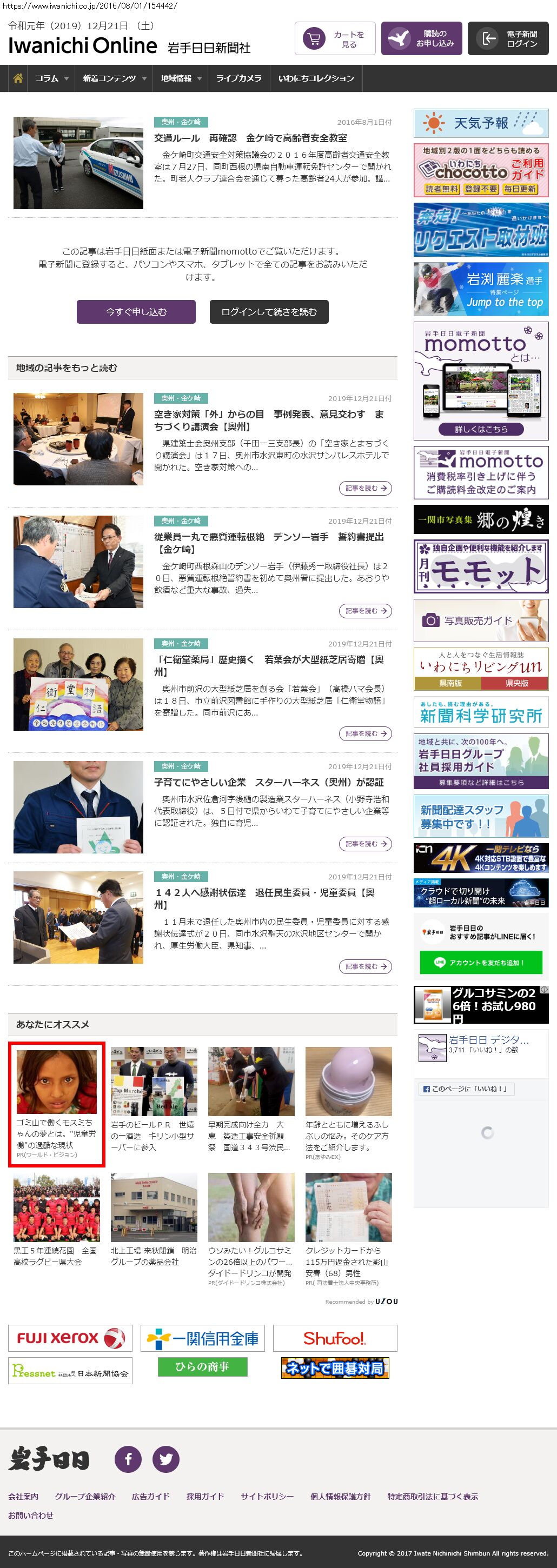Read the 空き家対策 article via 記事を読む
This screenshot has width=557, height=1568.
pyautogui.click(x=364, y=488)
